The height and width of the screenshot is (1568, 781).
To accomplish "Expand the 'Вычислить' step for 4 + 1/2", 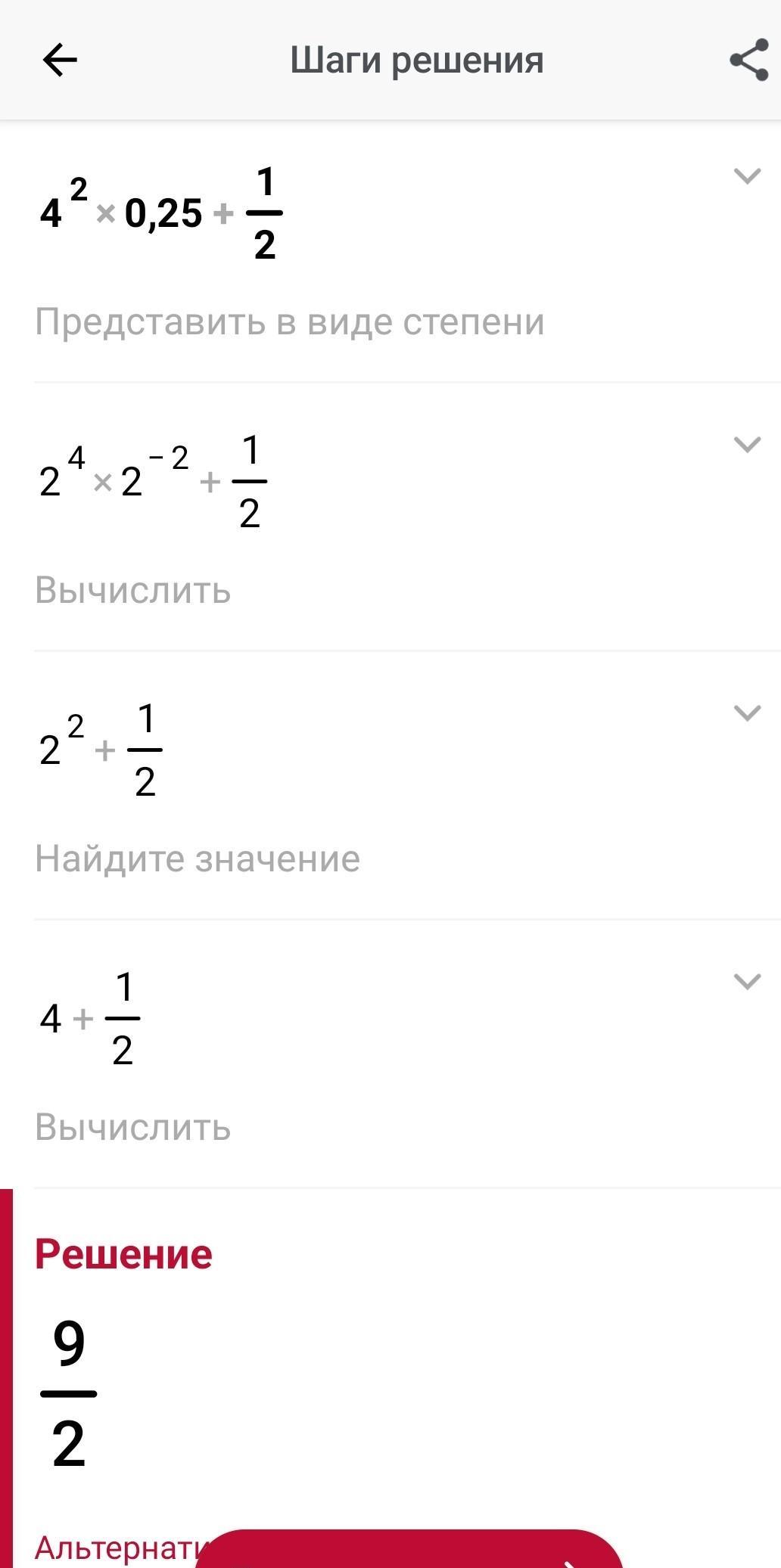I will click(747, 981).
